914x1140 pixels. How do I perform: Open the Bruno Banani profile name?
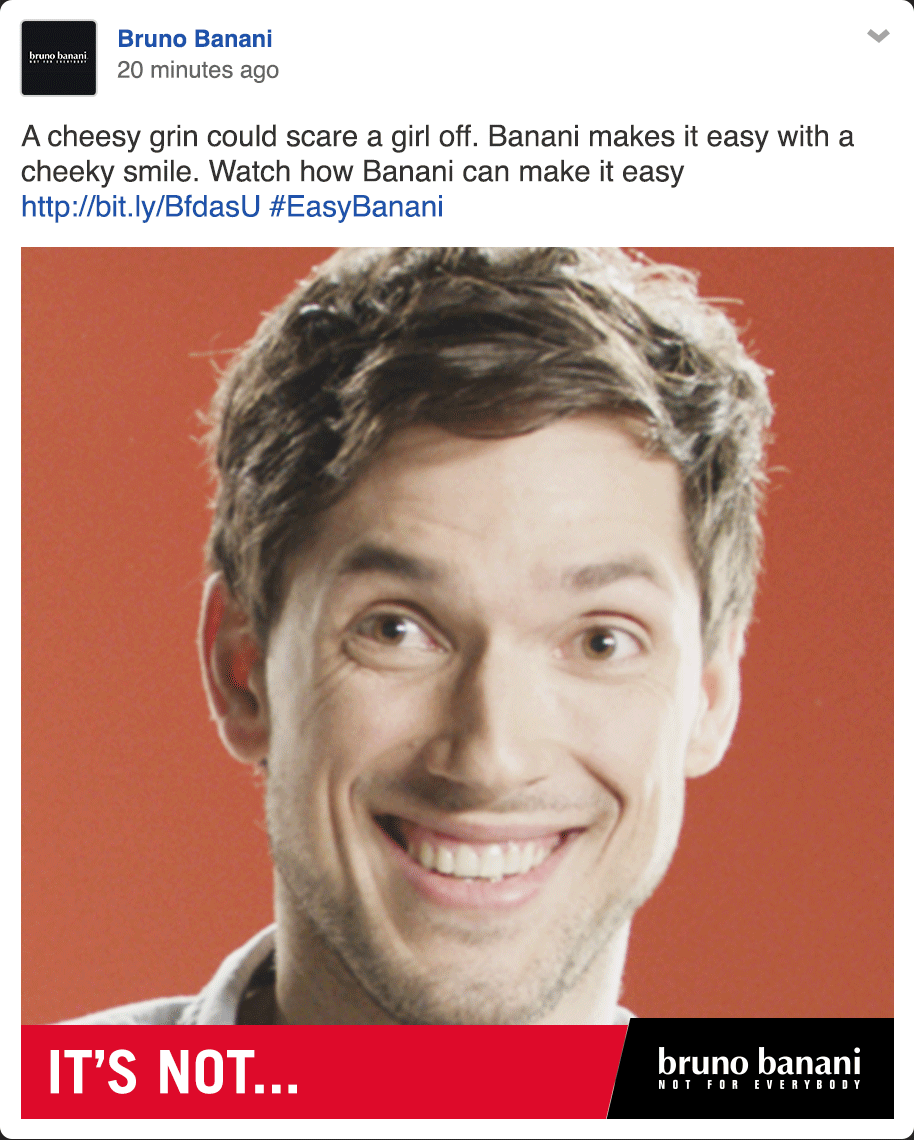point(195,39)
